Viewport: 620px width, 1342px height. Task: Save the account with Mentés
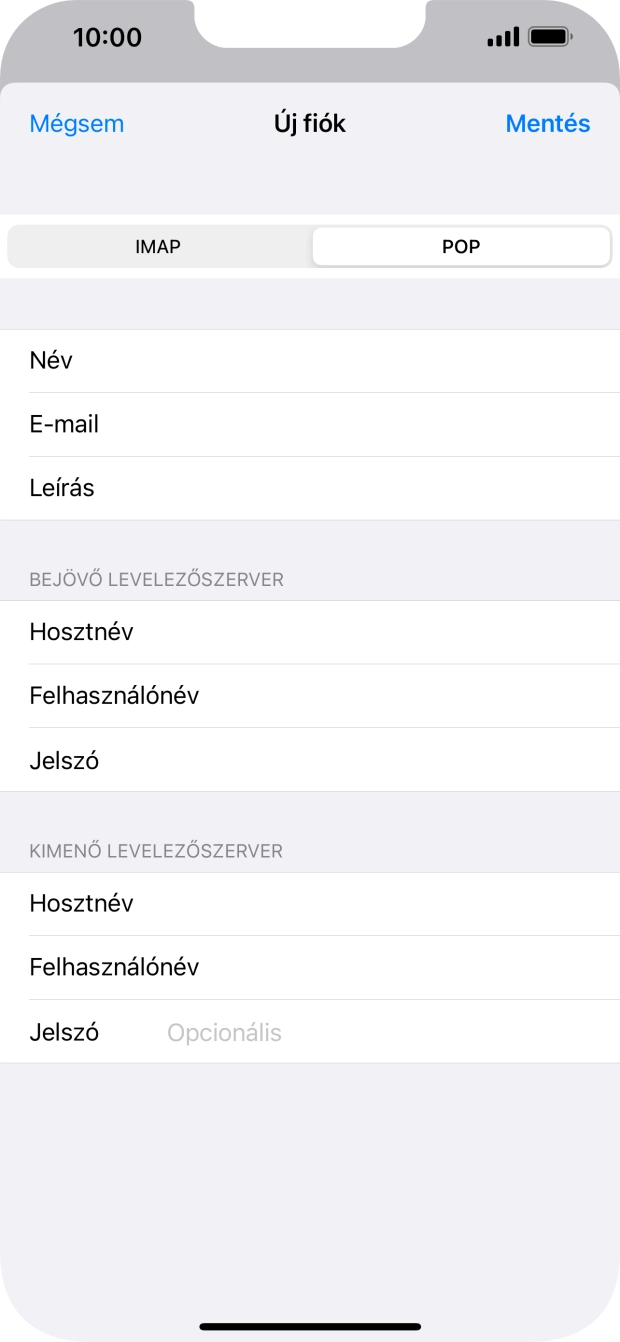[547, 124]
